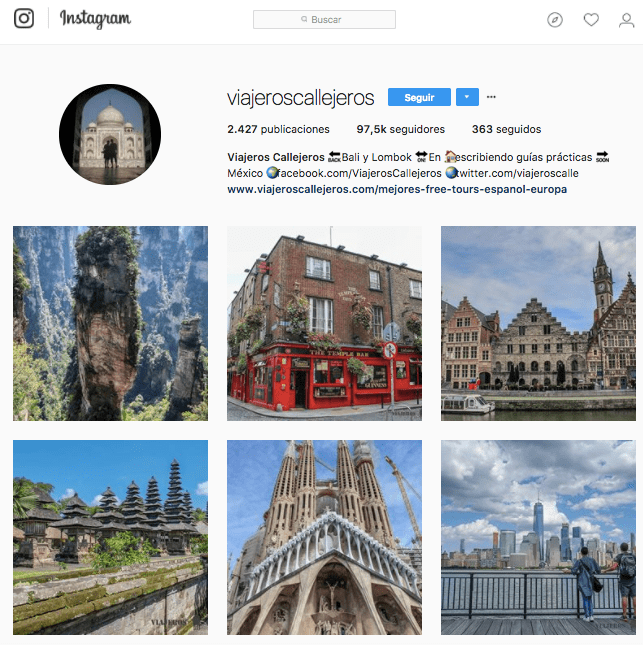
Task: Open the explore compass icon
Action: [x=555, y=19]
